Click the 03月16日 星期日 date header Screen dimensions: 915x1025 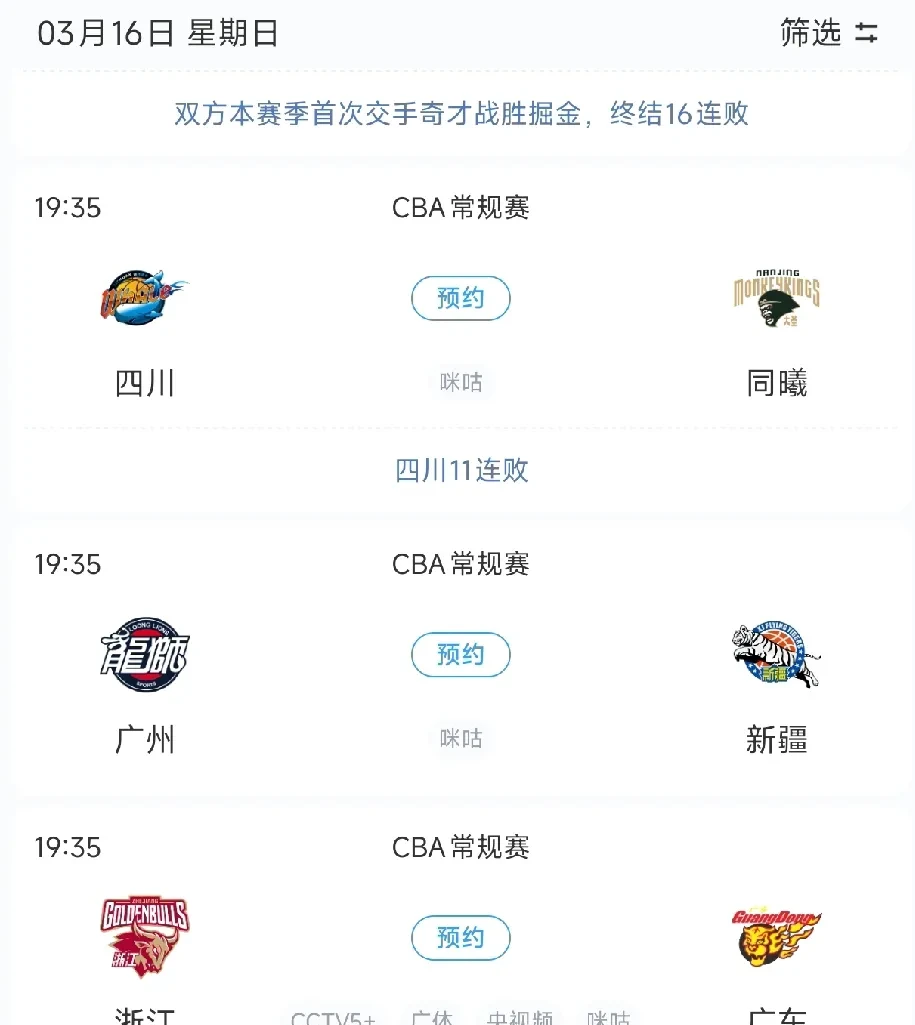[x=156, y=33]
